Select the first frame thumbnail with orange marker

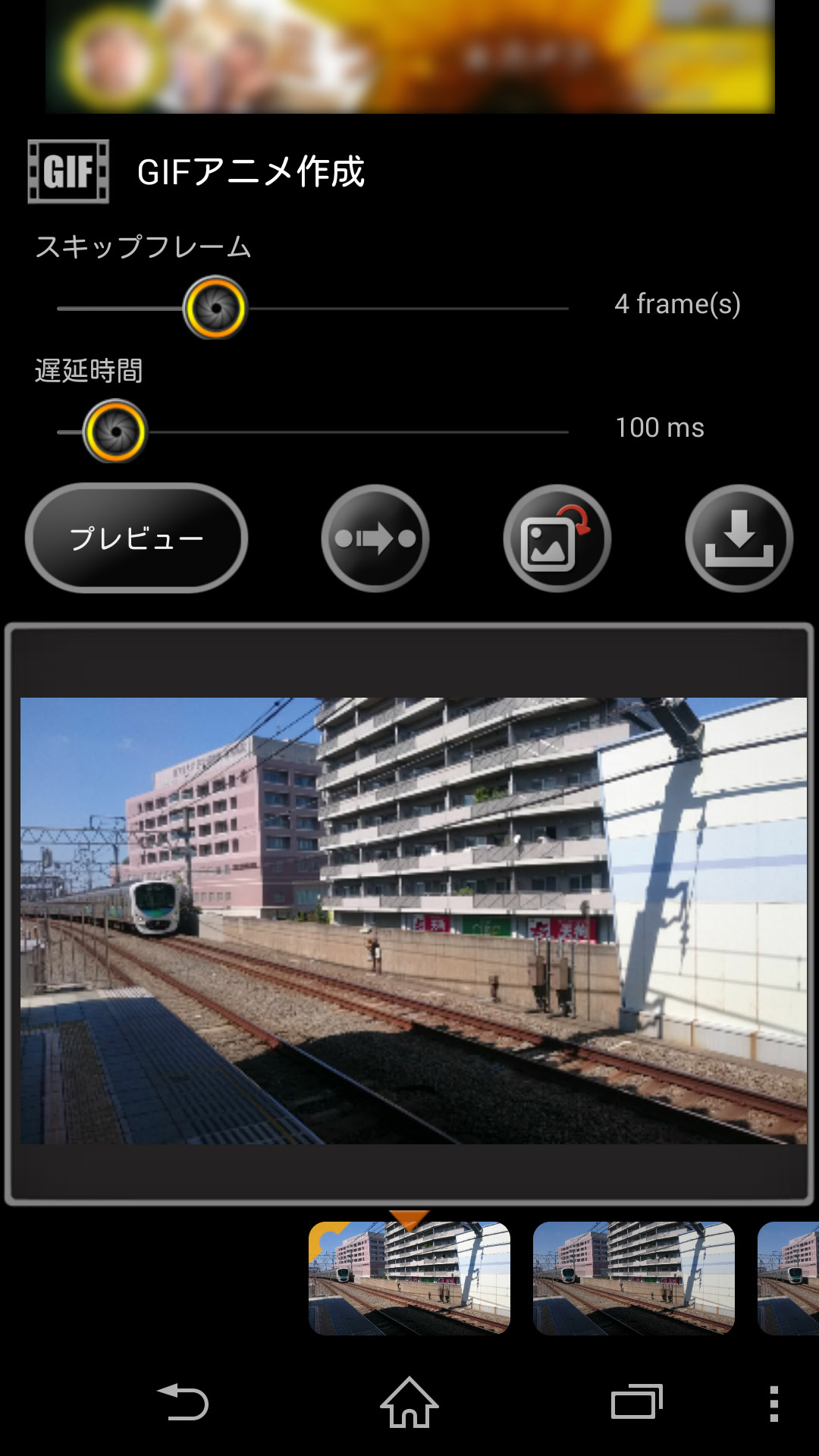409,1279
